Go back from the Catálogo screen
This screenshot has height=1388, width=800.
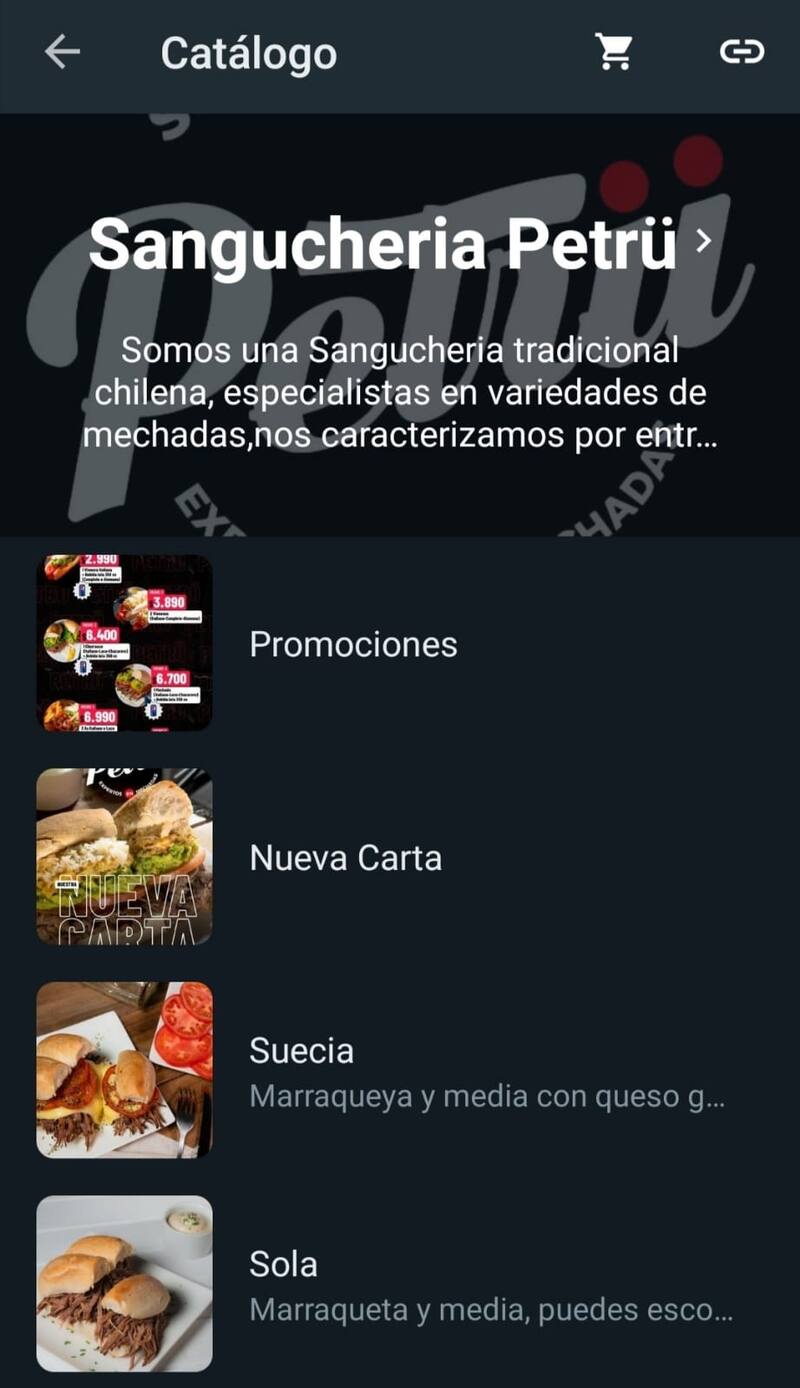[62, 53]
